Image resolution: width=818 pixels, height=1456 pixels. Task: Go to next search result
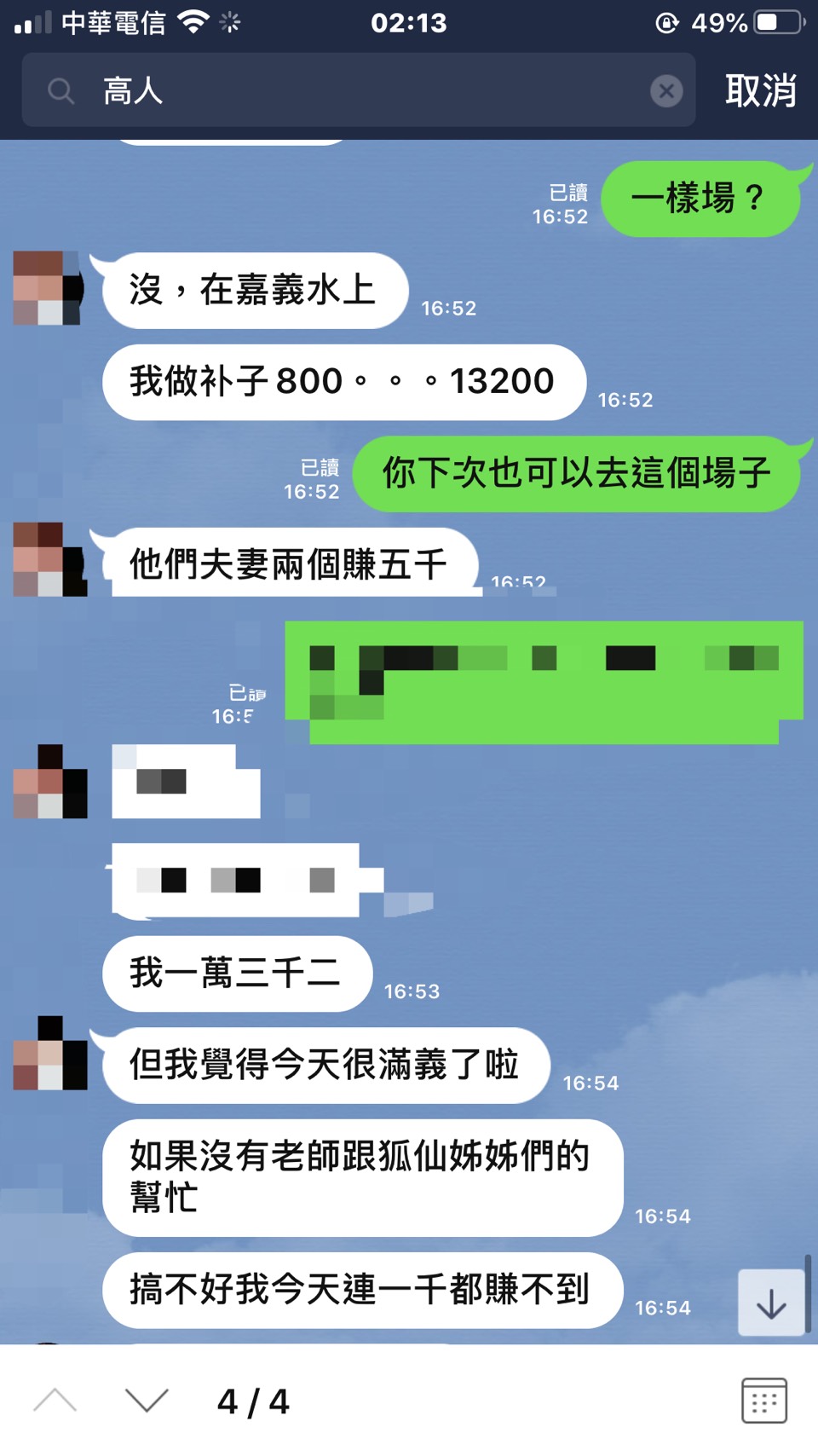coord(147,1401)
